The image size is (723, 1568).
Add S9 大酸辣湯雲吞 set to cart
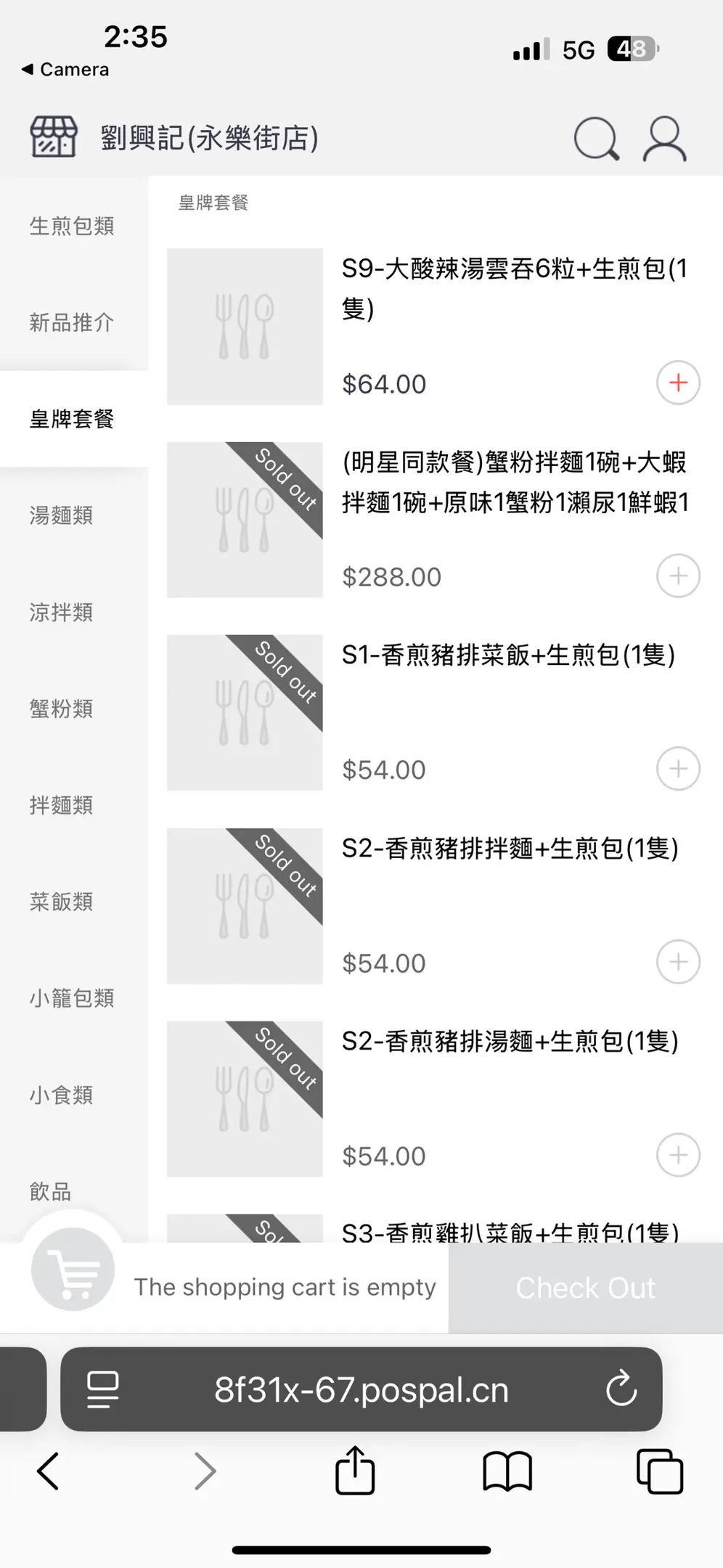(x=678, y=383)
